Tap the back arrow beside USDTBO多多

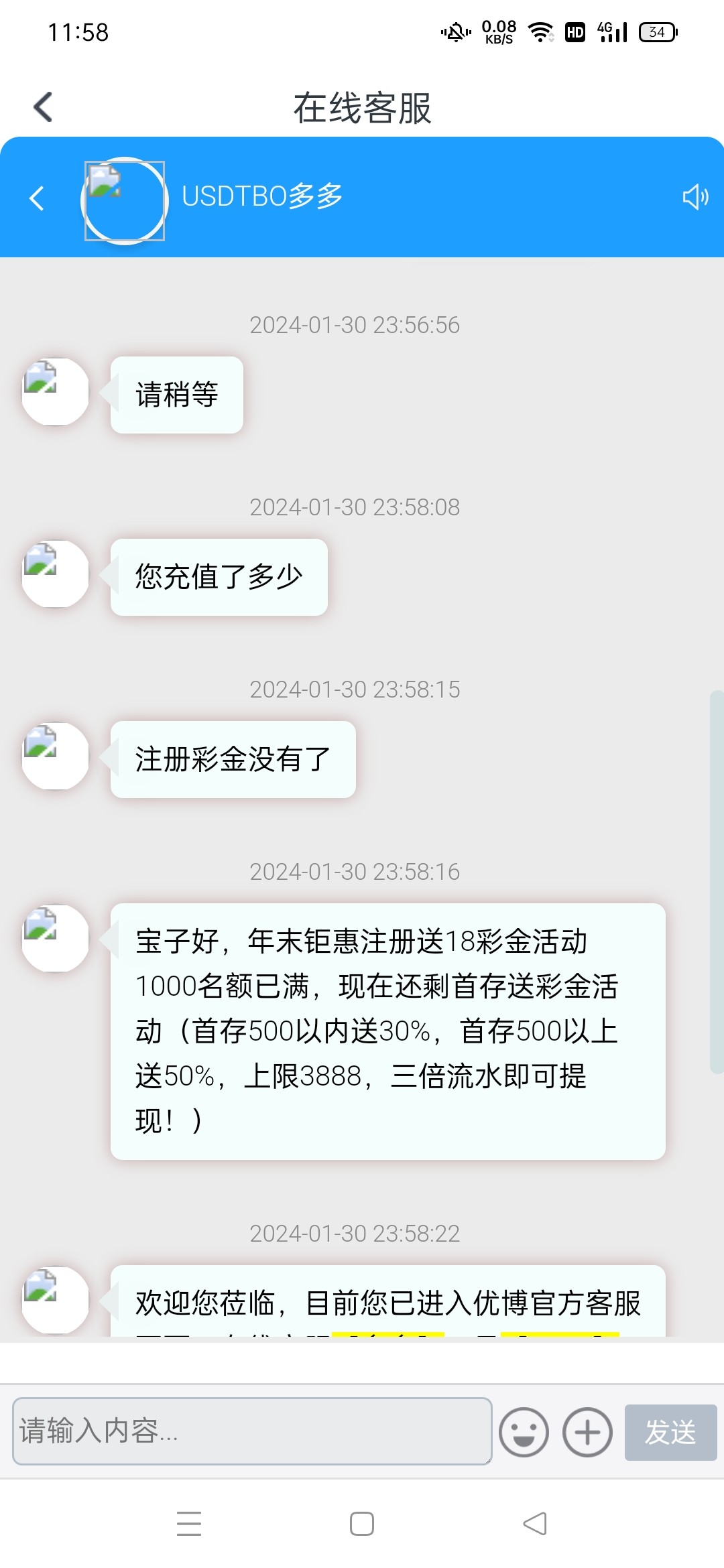pos(38,198)
